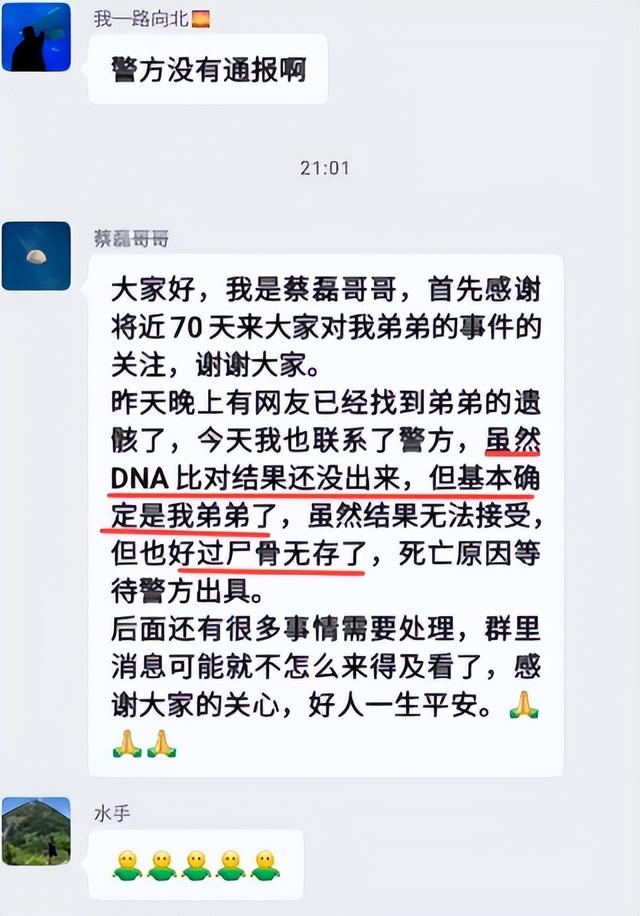The image size is (640, 916).
Task: Open 水手's profile avatar
Action: pyautogui.click(x=36, y=831)
